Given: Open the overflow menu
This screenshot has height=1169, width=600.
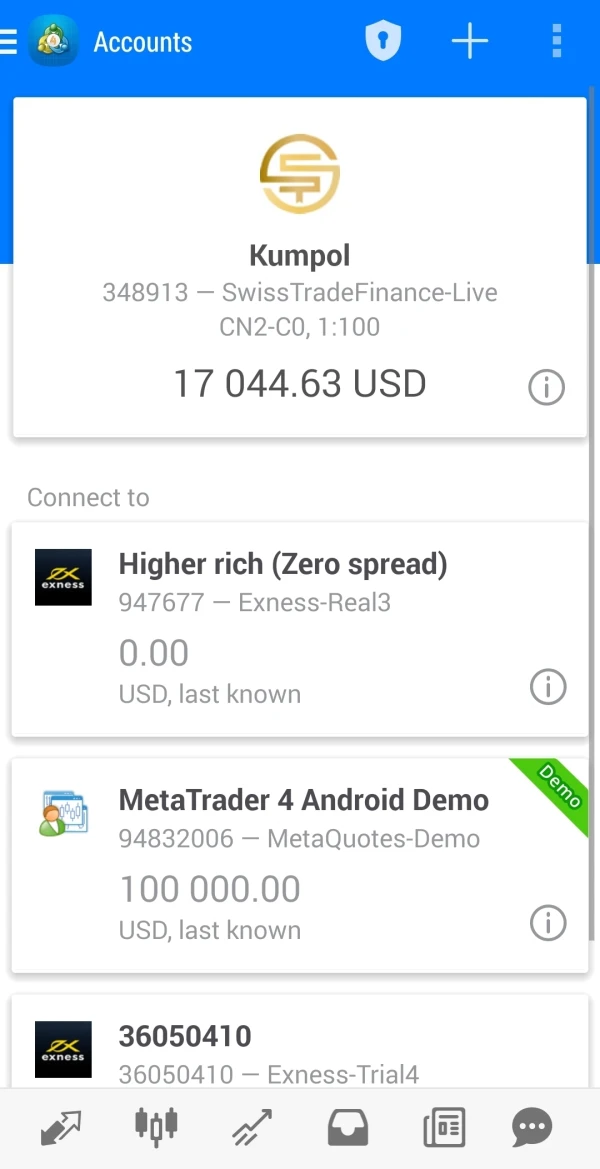Looking at the screenshot, I should tap(557, 42).
